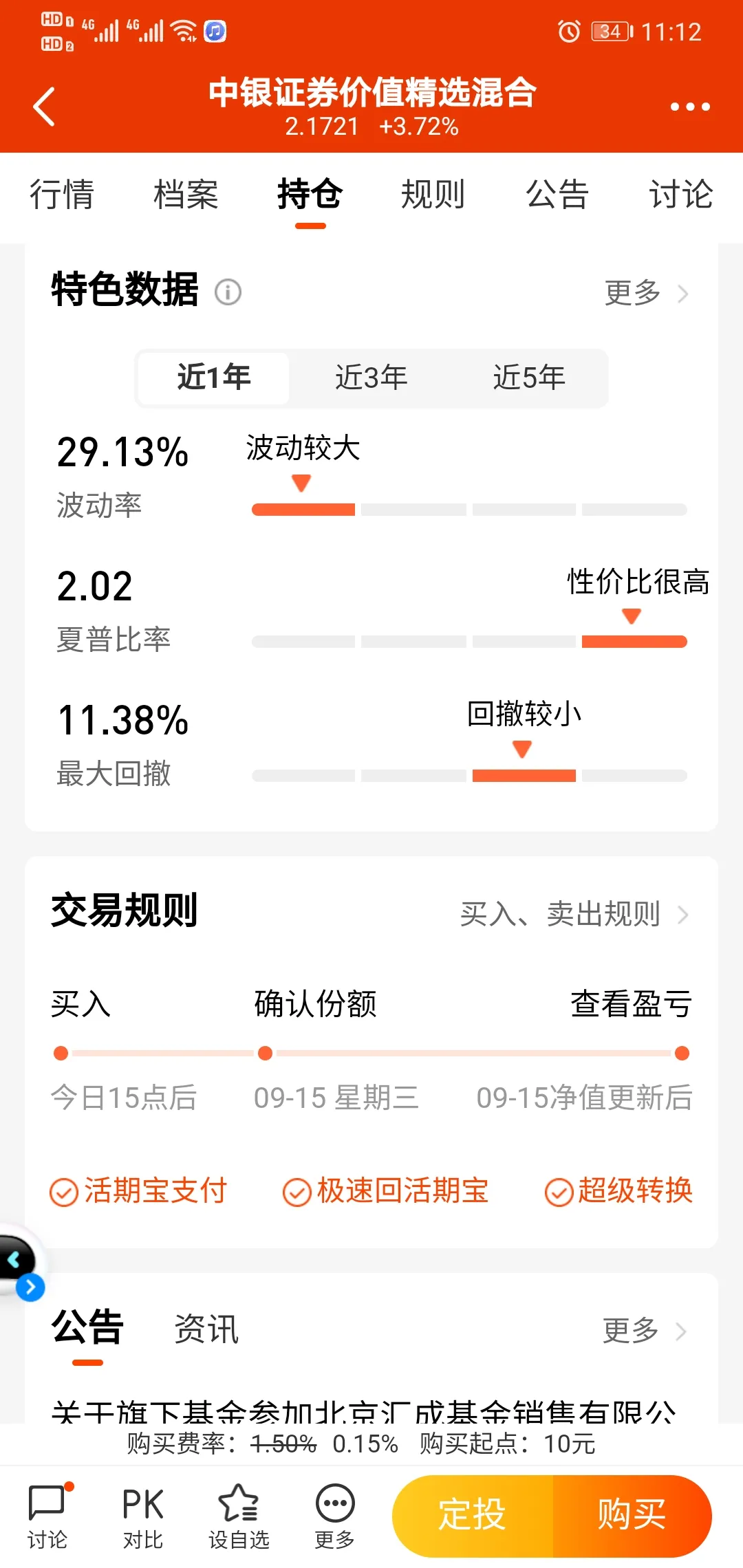
Task: Go back using the header arrow
Action: 45,107
